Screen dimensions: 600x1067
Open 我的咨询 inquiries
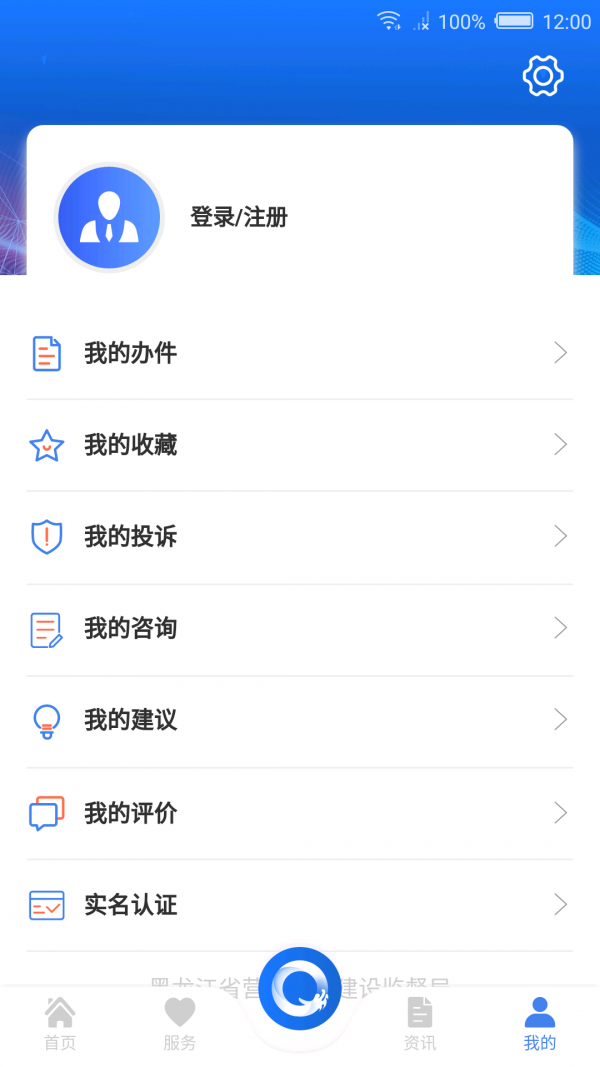pyautogui.click(x=299, y=629)
